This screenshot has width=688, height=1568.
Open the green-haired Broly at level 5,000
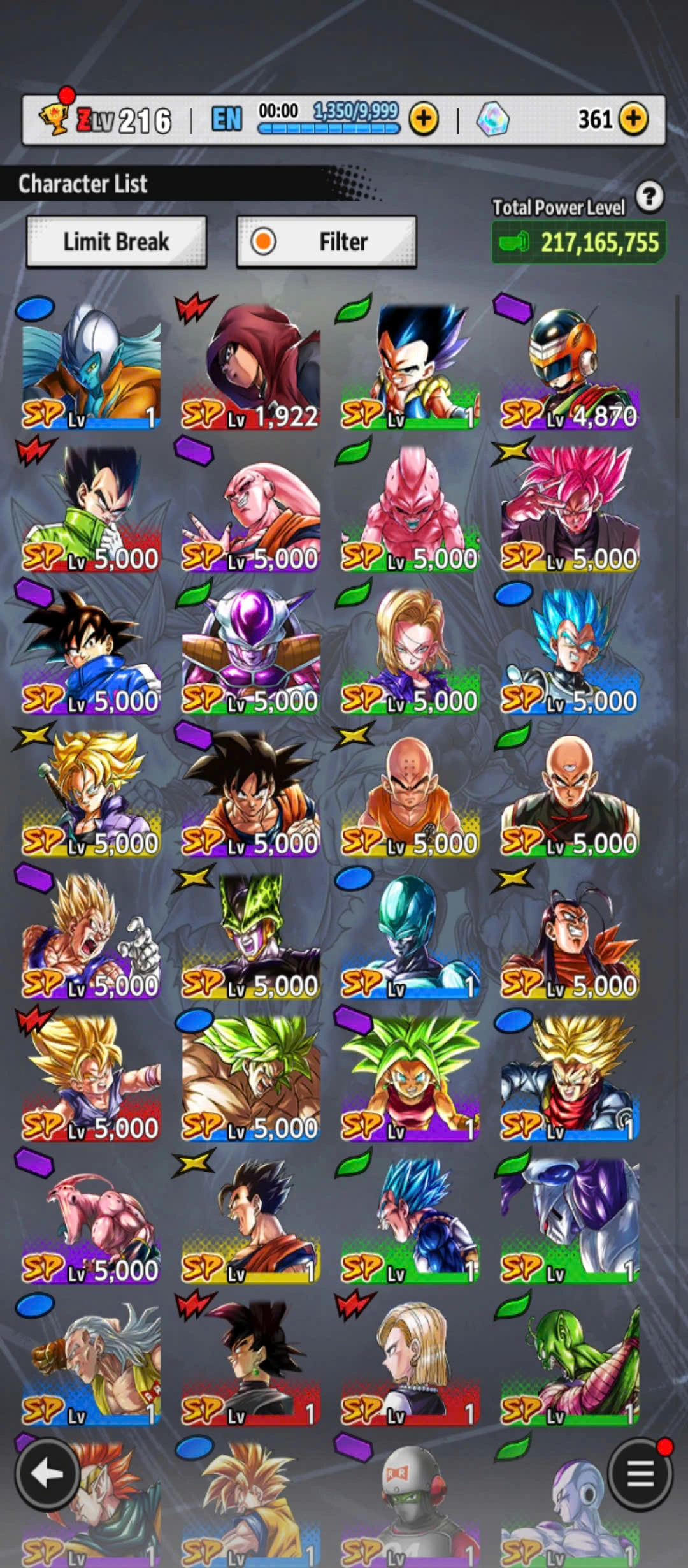pos(250,1078)
